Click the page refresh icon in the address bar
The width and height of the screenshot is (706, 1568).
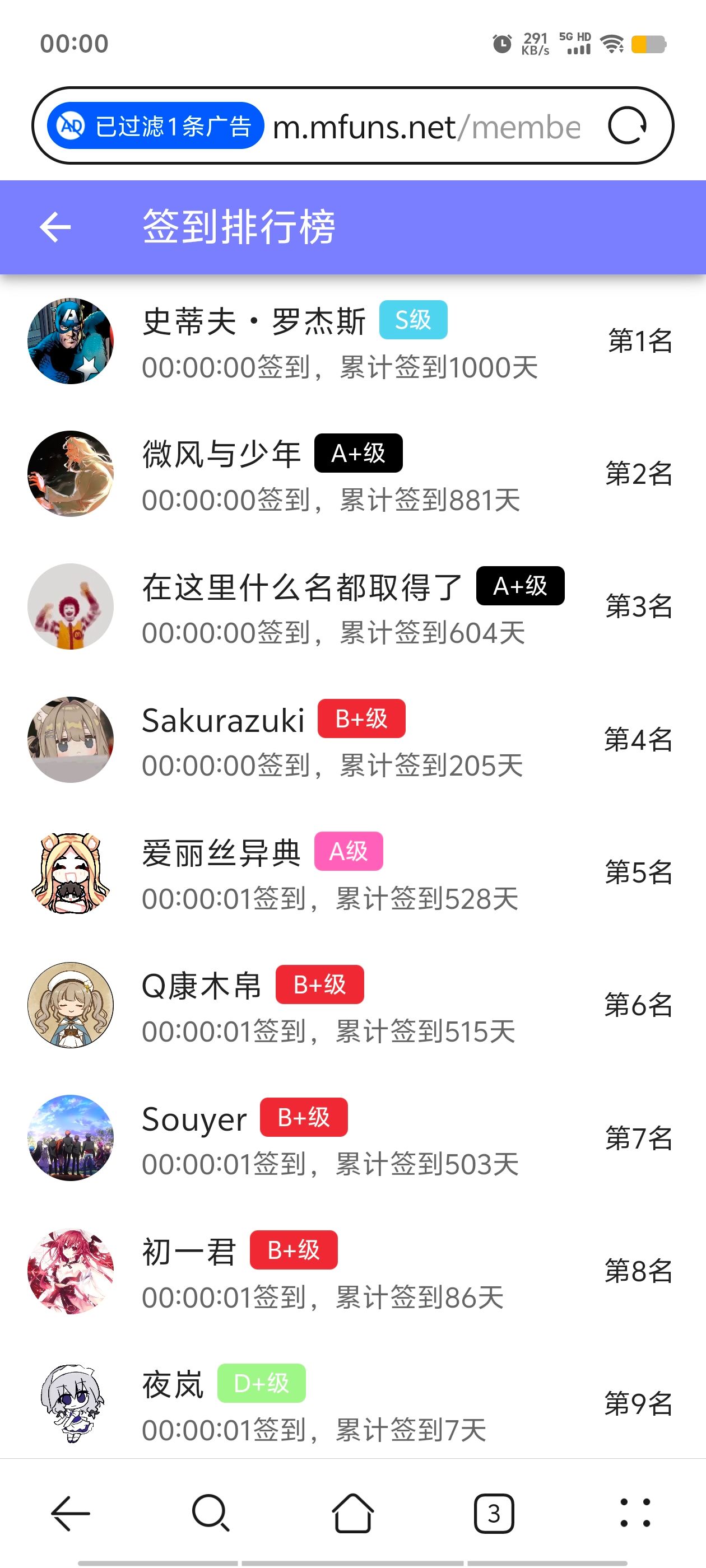pos(630,126)
